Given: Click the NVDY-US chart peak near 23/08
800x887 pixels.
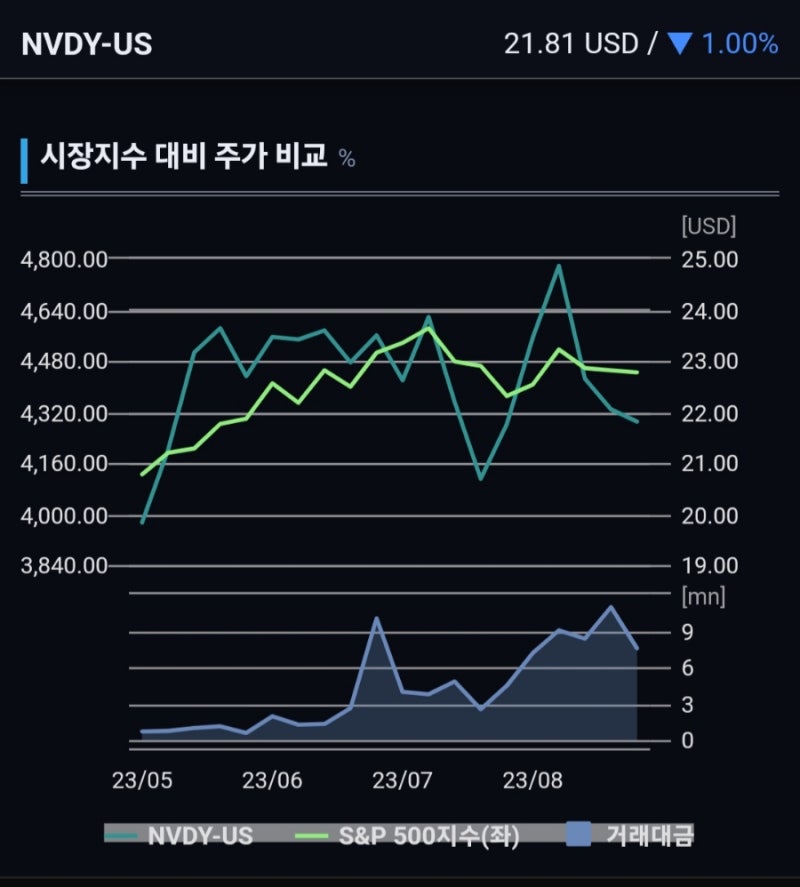Looking at the screenshot, I should tap(559, 266).
